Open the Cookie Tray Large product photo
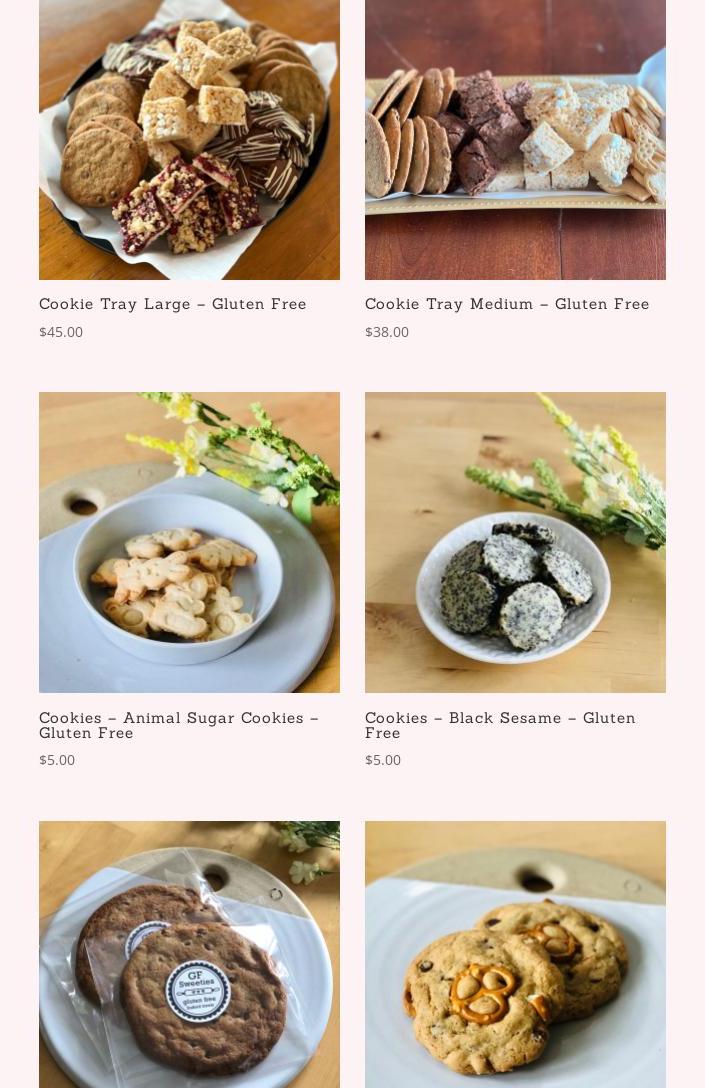This screenshot has height=1088, width=705. pos(189,140)
